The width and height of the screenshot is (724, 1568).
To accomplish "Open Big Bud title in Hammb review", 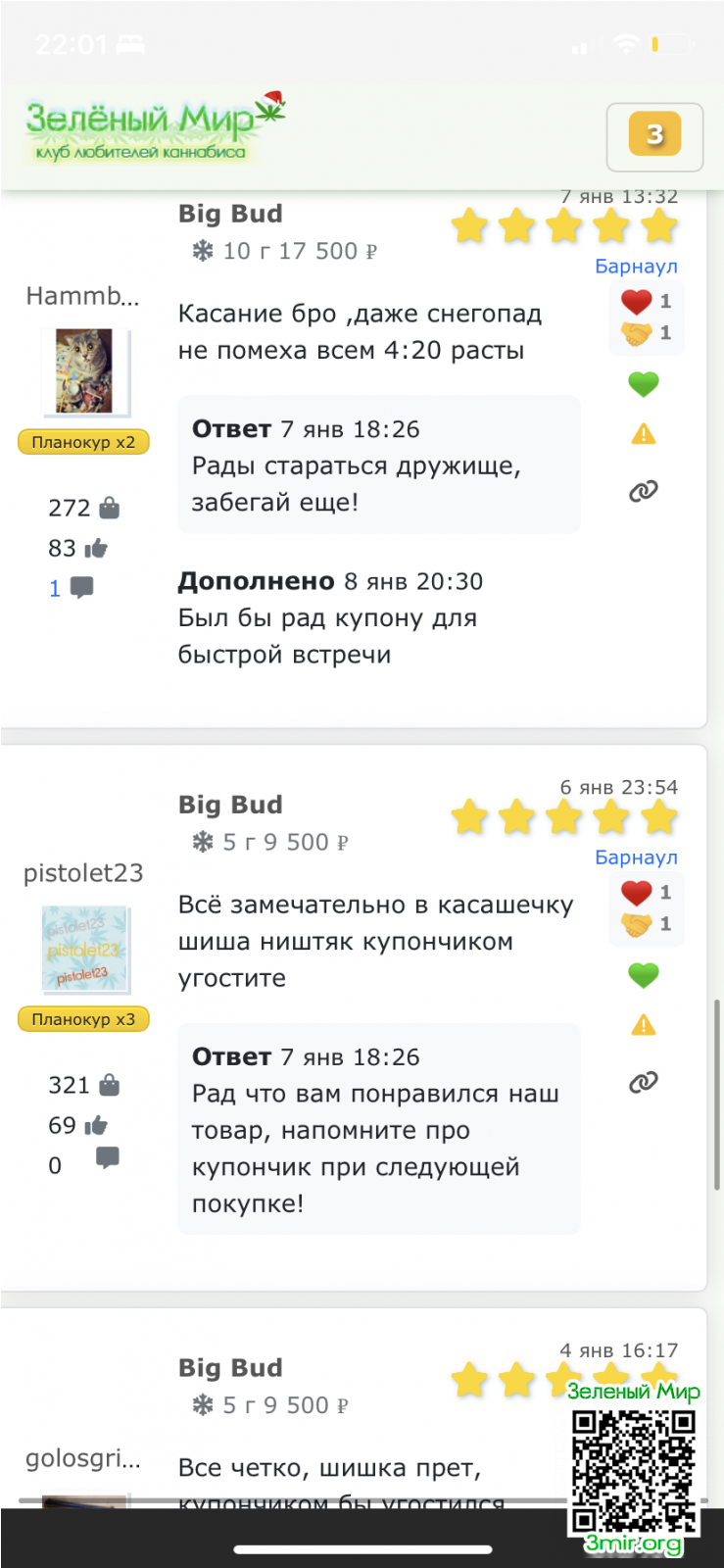I will (230, 214).
